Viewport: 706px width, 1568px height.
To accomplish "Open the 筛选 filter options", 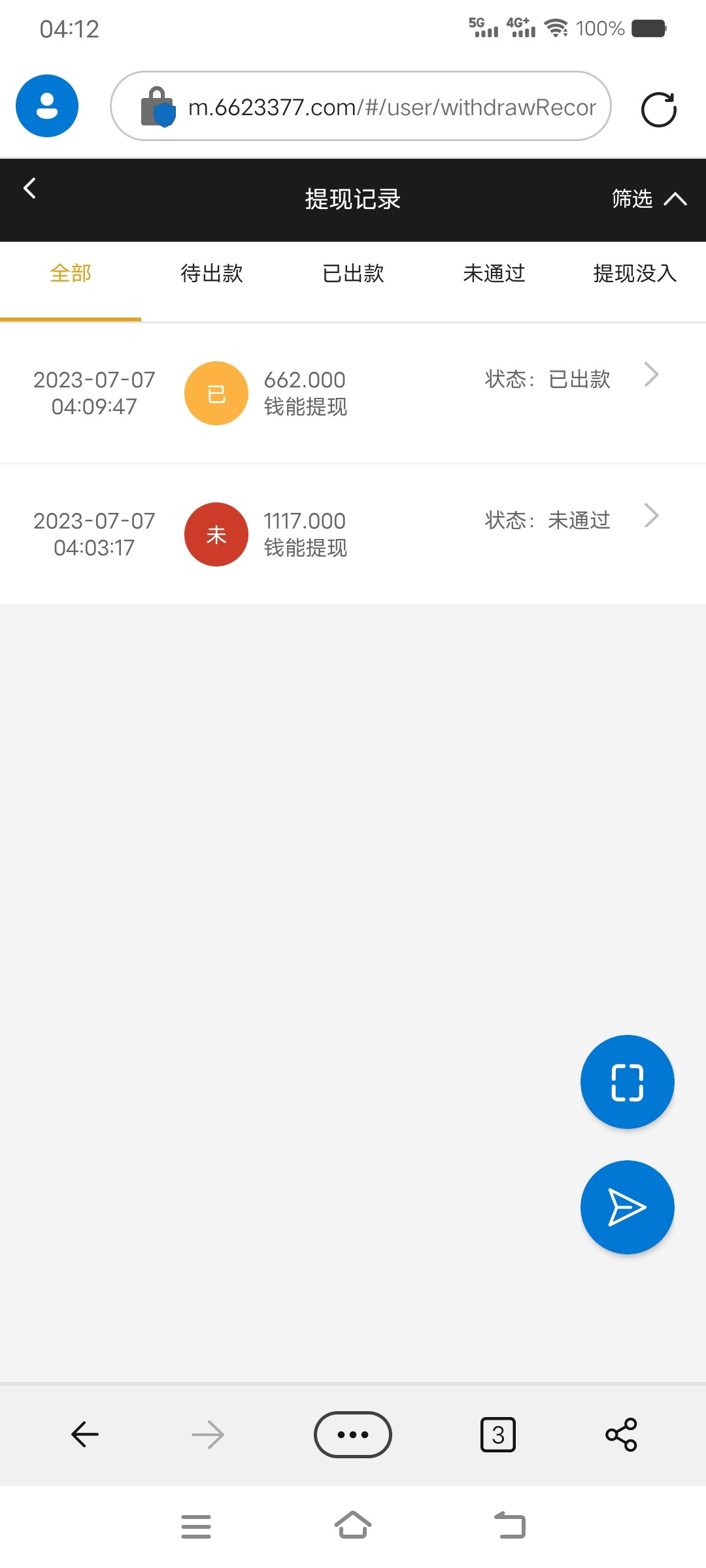I will (648, 199).
